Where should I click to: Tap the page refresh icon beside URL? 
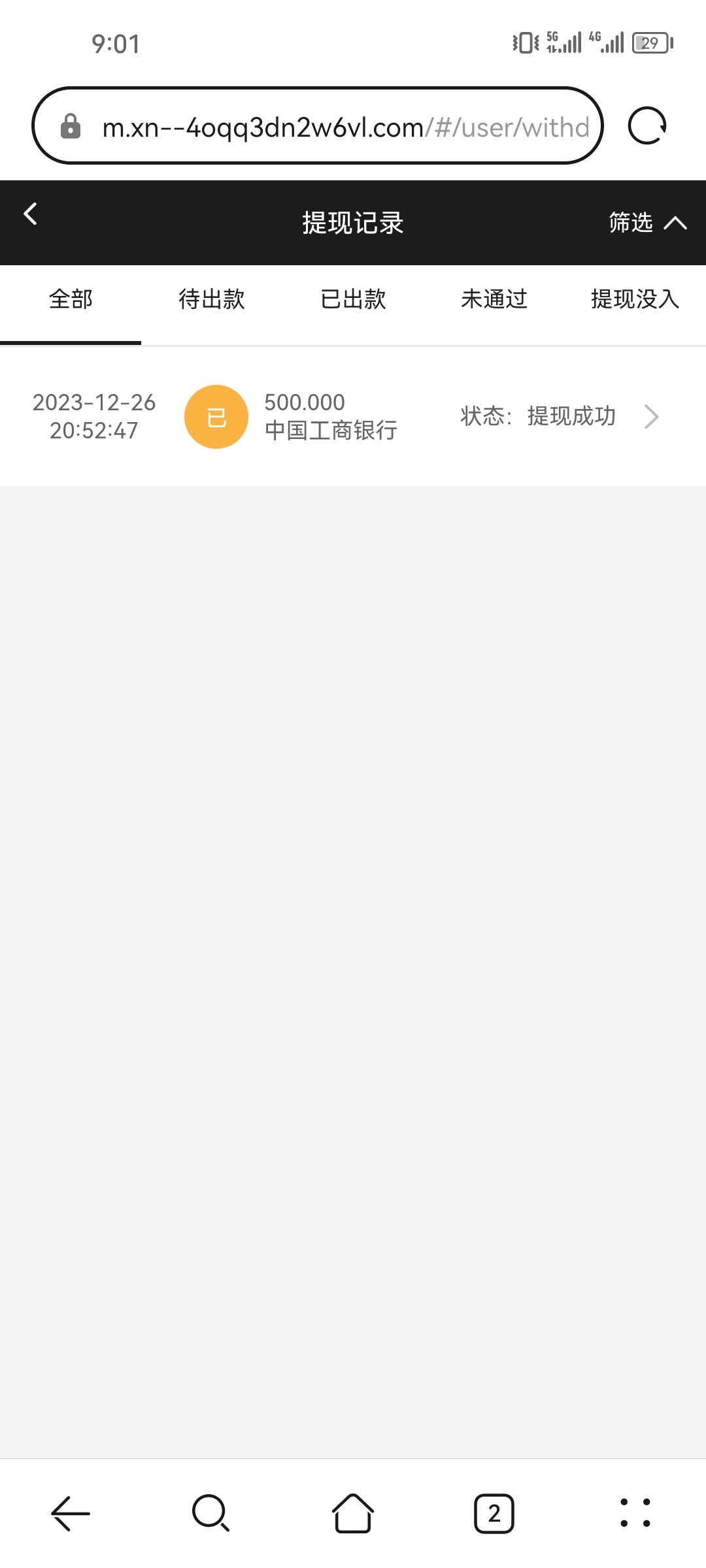coord(648,125)
